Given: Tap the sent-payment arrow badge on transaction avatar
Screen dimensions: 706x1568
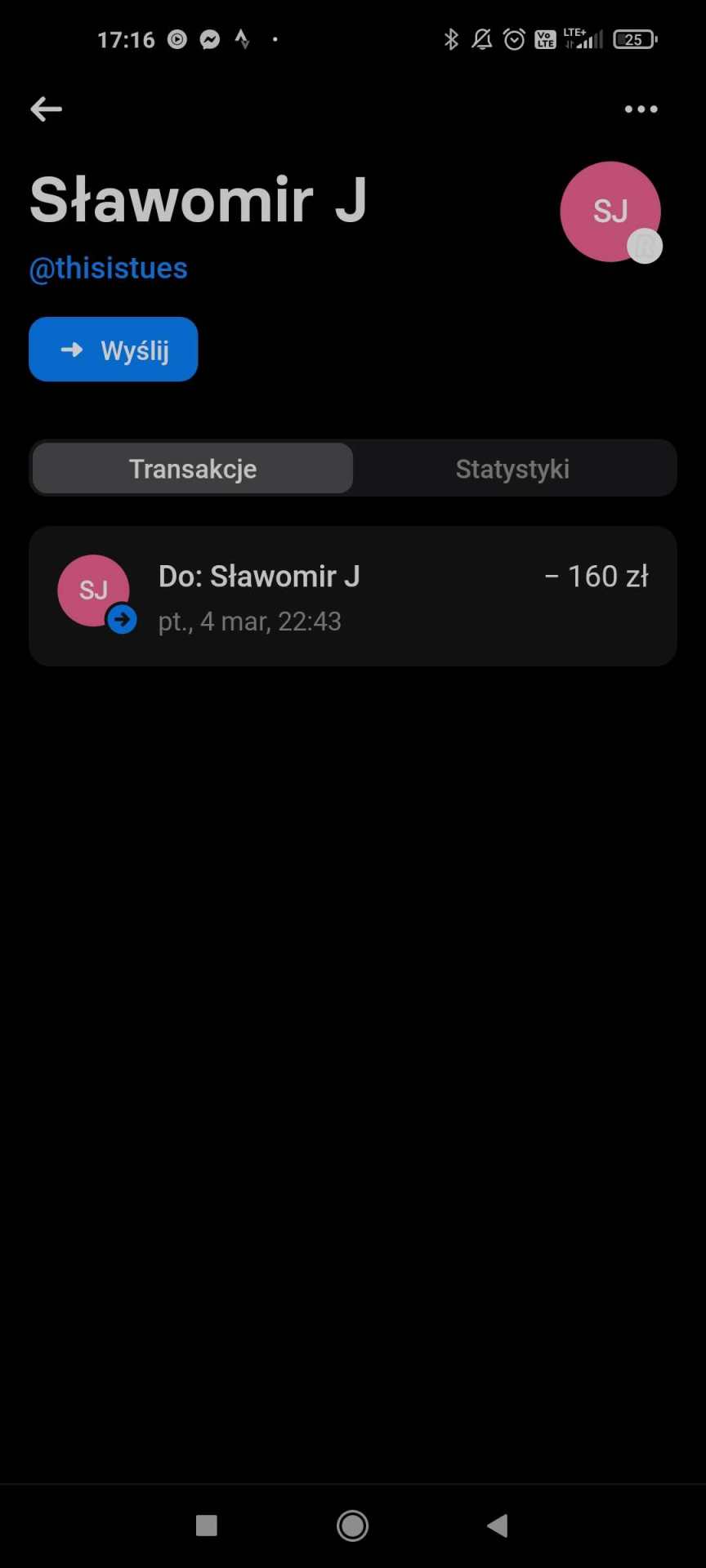Looking at the screenshot, I should [122, 620].
